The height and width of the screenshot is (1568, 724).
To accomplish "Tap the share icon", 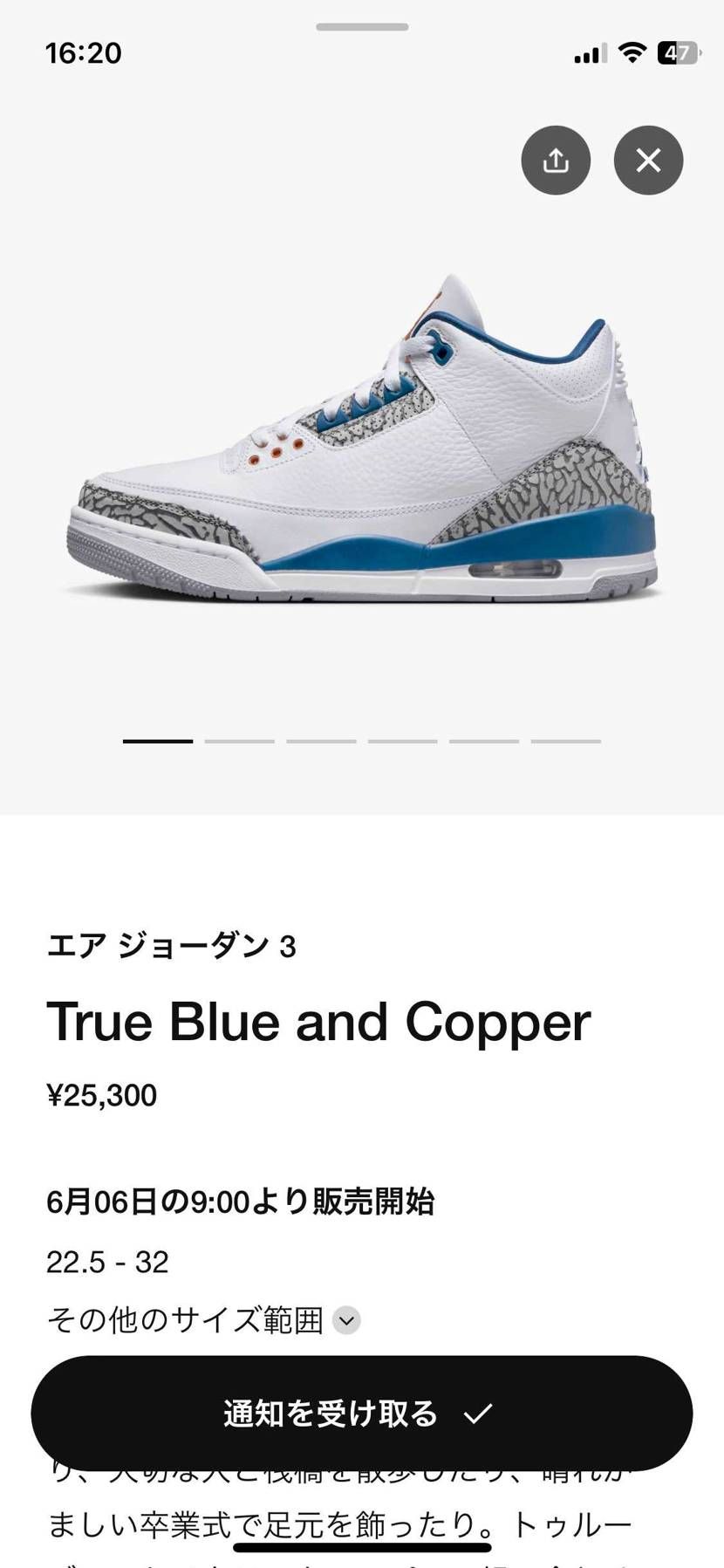I will [x=556, y=160].
